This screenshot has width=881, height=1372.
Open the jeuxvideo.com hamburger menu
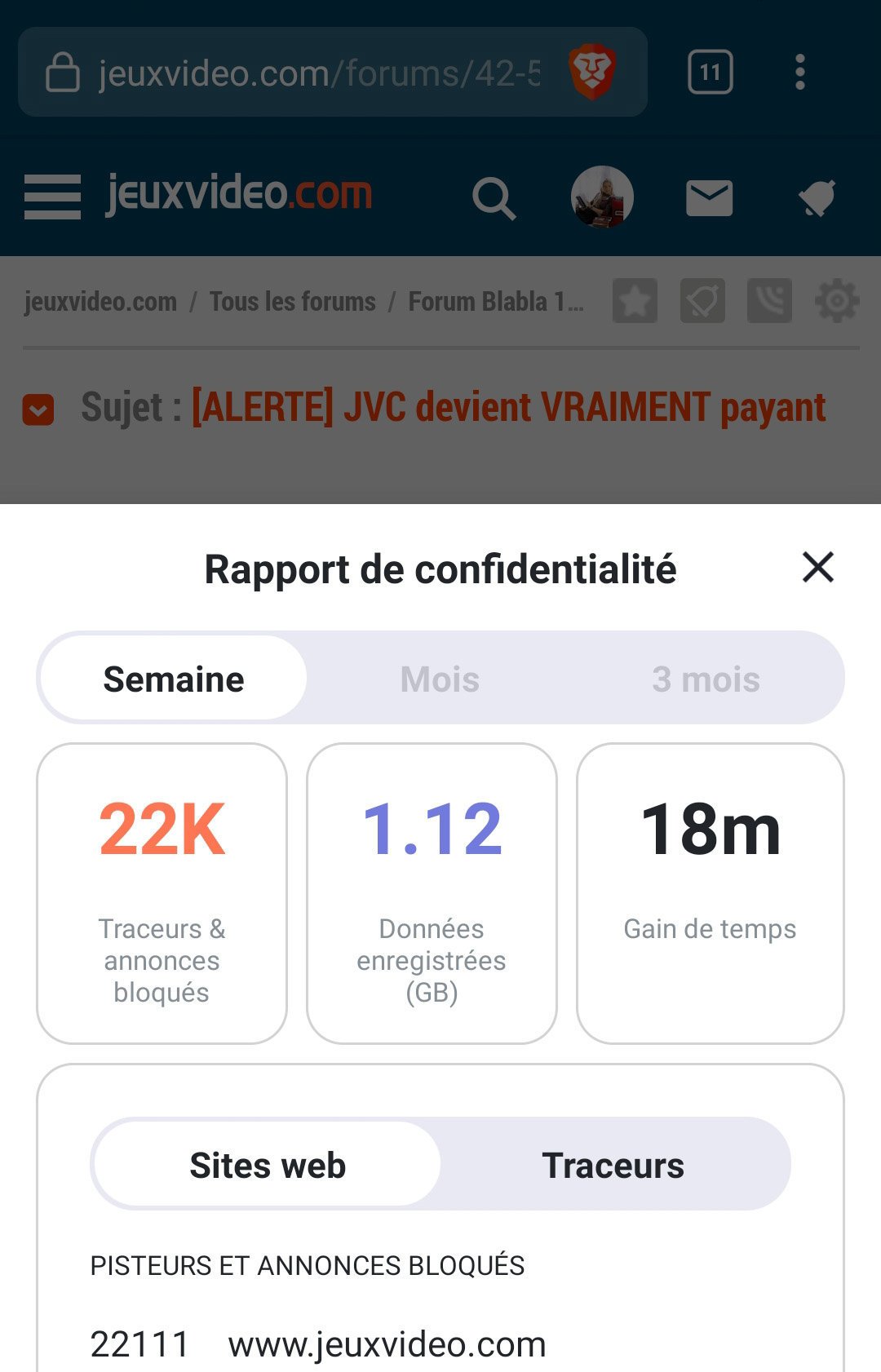coord(52,197)
